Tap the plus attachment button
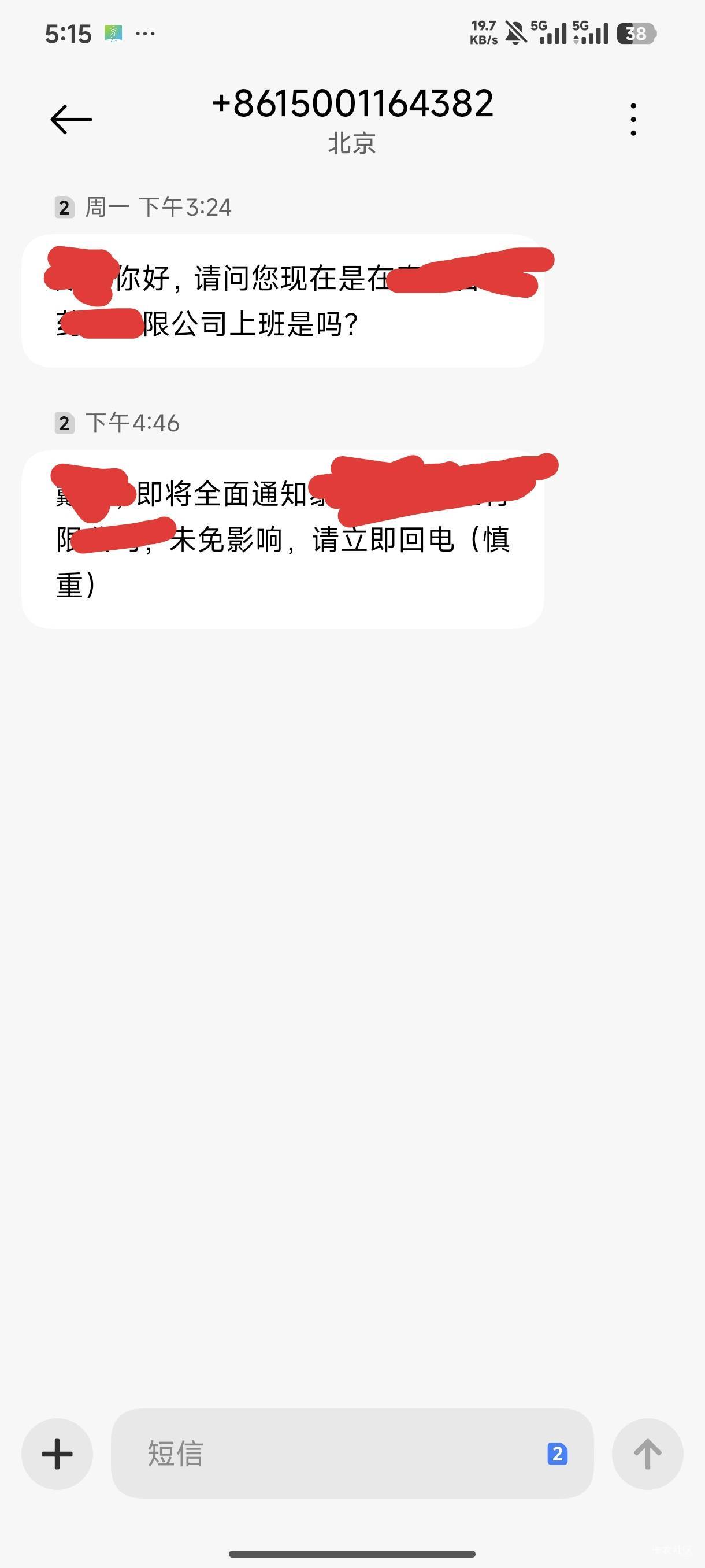The image size is (705, 1568). (57, 1454)
